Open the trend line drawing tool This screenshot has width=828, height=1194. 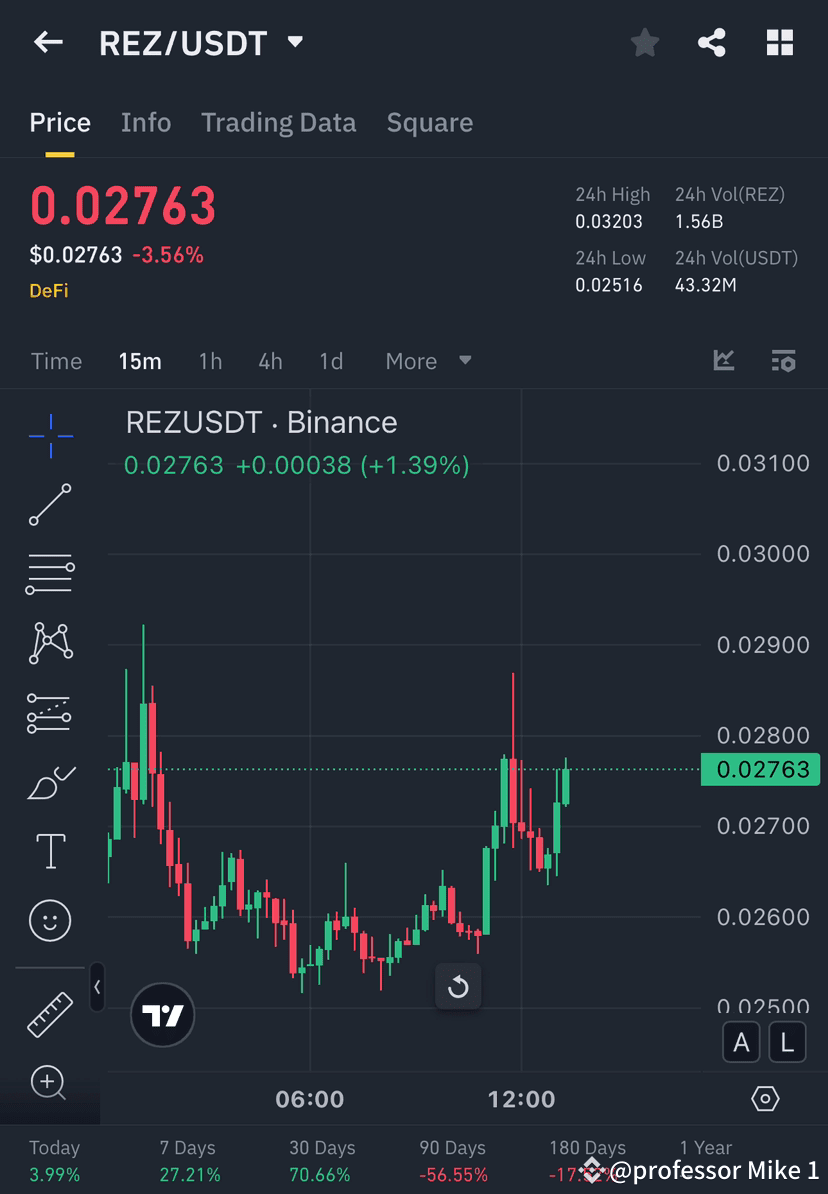(50, 505)
